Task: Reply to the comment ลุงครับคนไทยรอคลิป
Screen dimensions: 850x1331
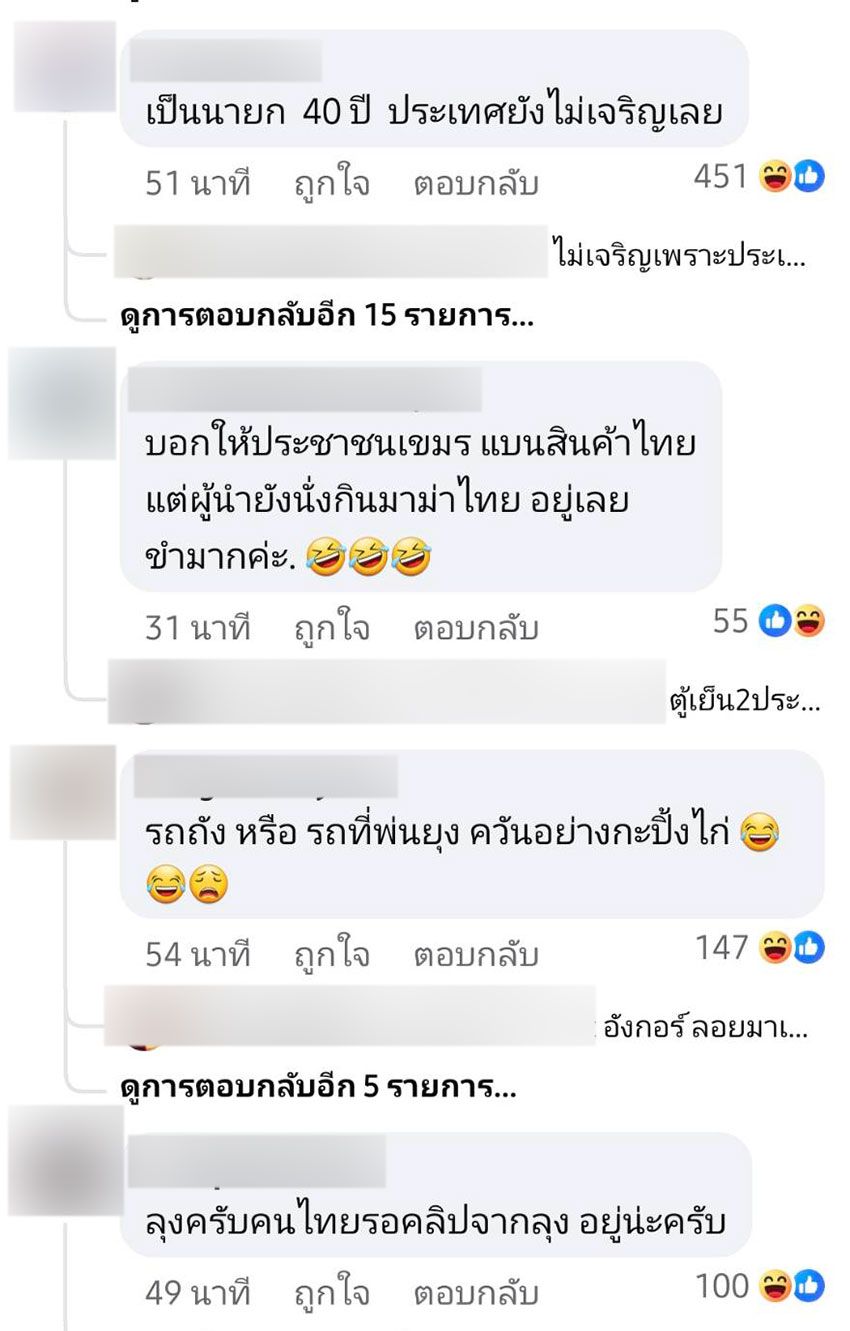Action: coord(475,1292)
